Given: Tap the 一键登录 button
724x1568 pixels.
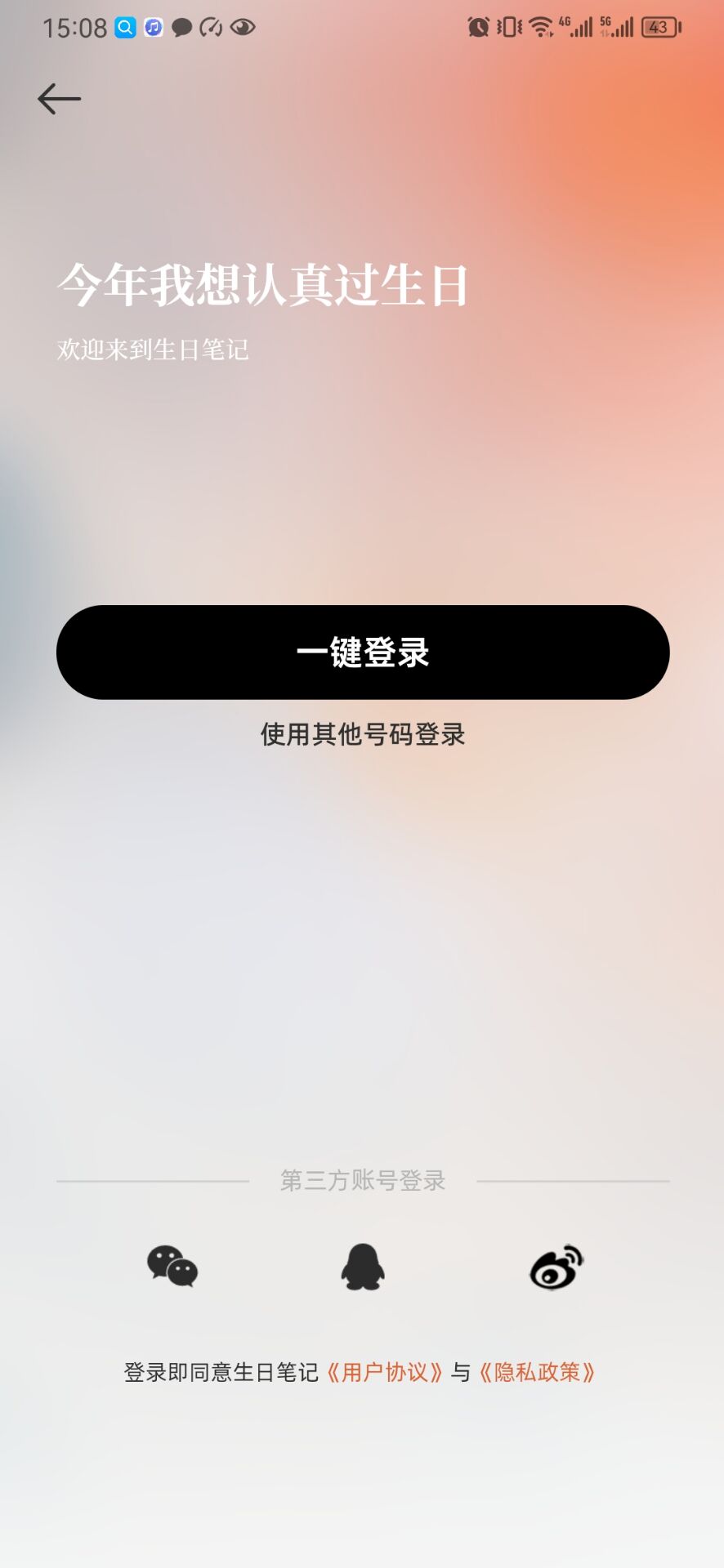Looking at the screenshot, I should click(x=363, y=652).
